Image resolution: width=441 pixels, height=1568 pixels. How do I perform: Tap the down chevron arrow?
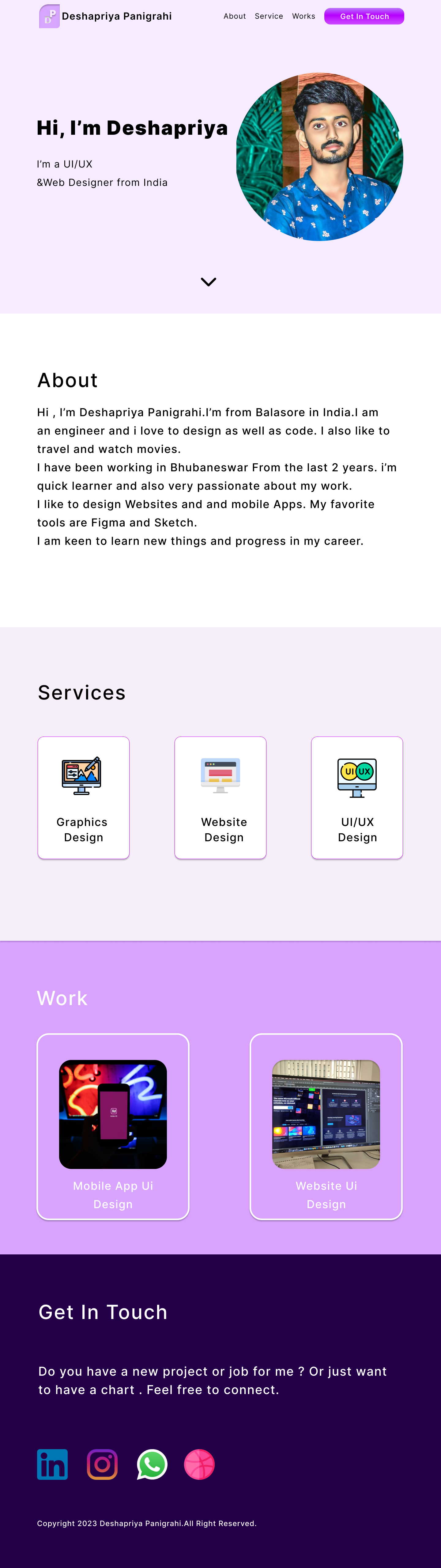[208, 282]
